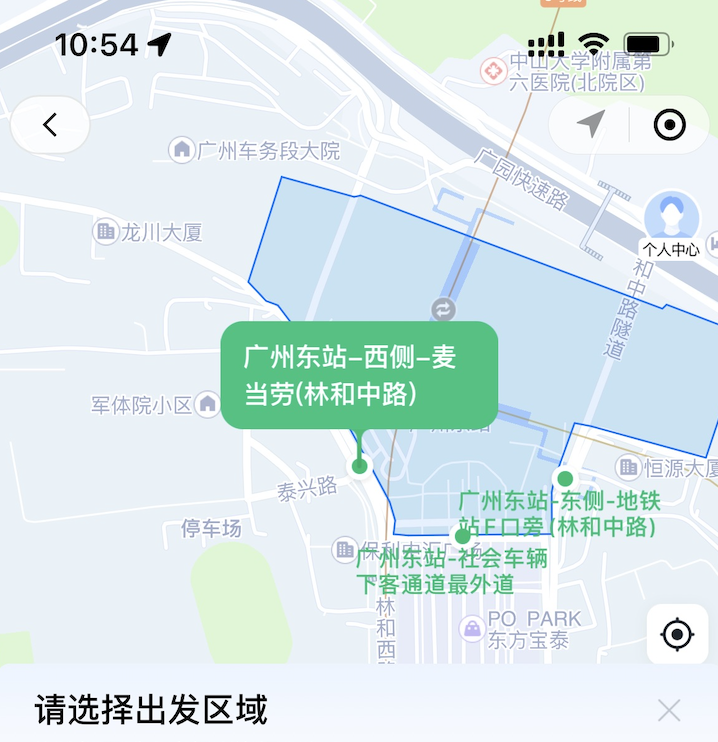Go back using the arrow button
718x742 pixels.
click(50, 125)
